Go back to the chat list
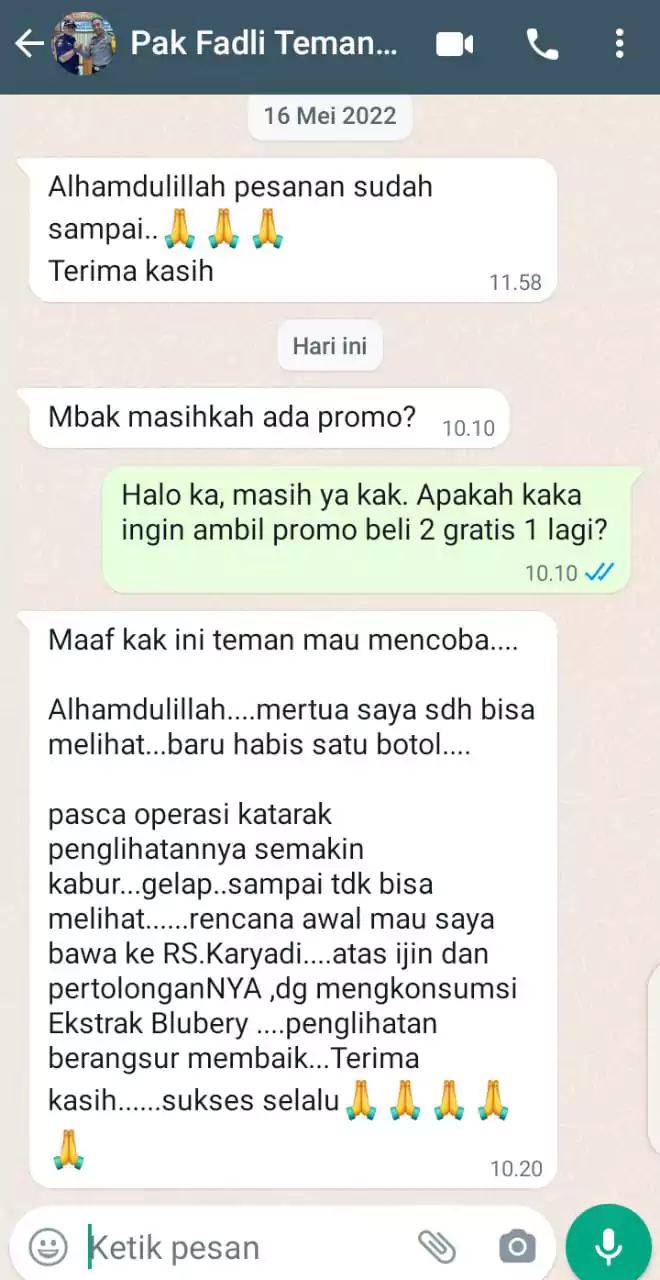660x1280 pixels. click(29, 44)
